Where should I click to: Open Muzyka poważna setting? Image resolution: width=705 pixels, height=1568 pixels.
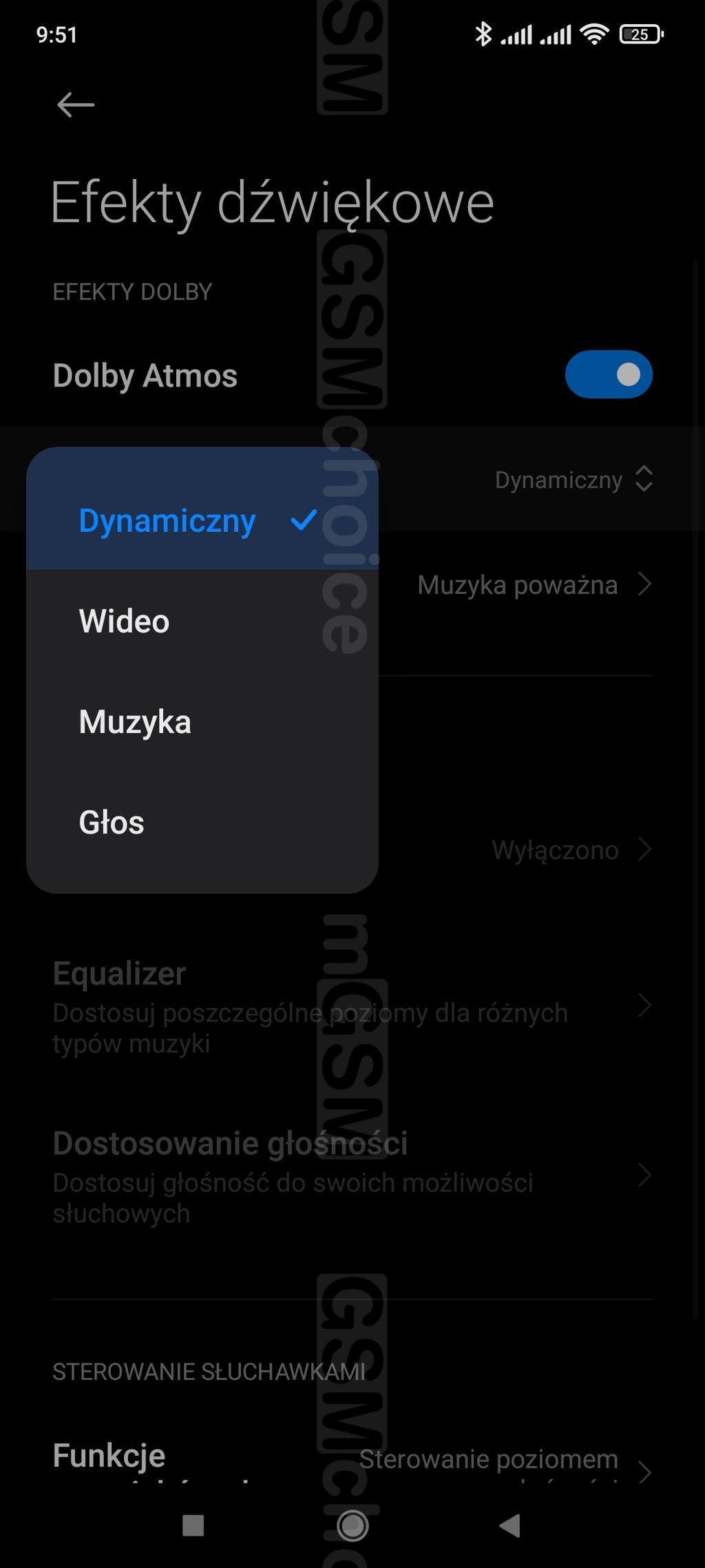click(x=534, y=585)
